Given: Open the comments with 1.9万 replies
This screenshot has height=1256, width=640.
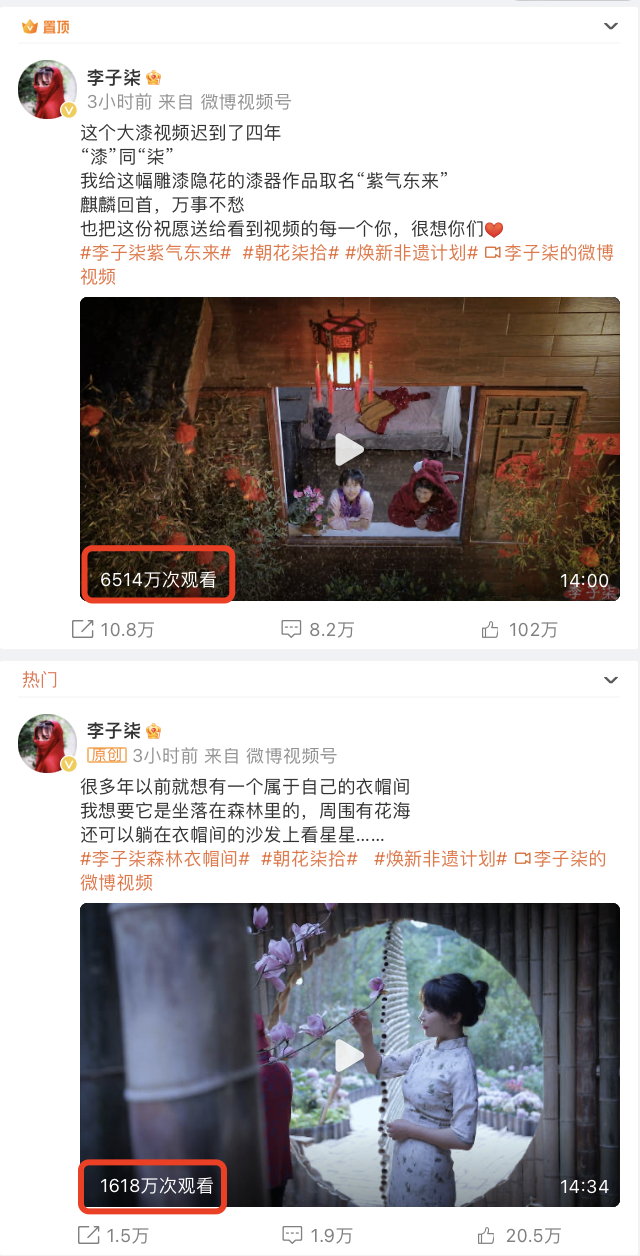Looking at the screenshot, I should point(317,1235).
